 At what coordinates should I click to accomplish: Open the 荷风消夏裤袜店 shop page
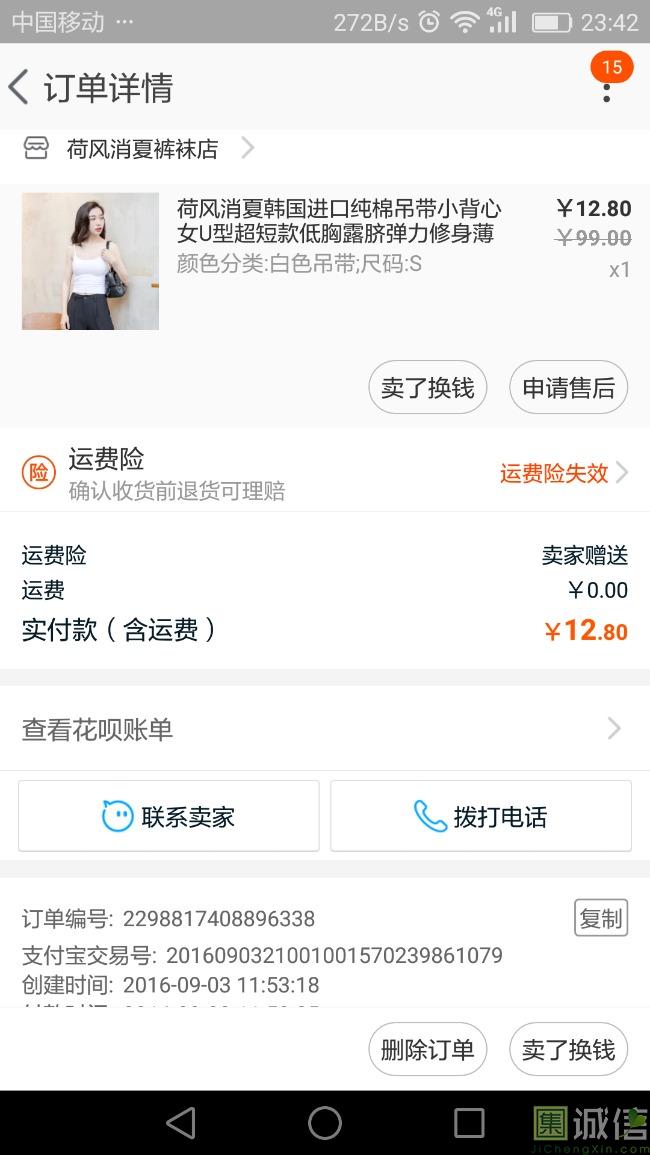tap(142, 150)
